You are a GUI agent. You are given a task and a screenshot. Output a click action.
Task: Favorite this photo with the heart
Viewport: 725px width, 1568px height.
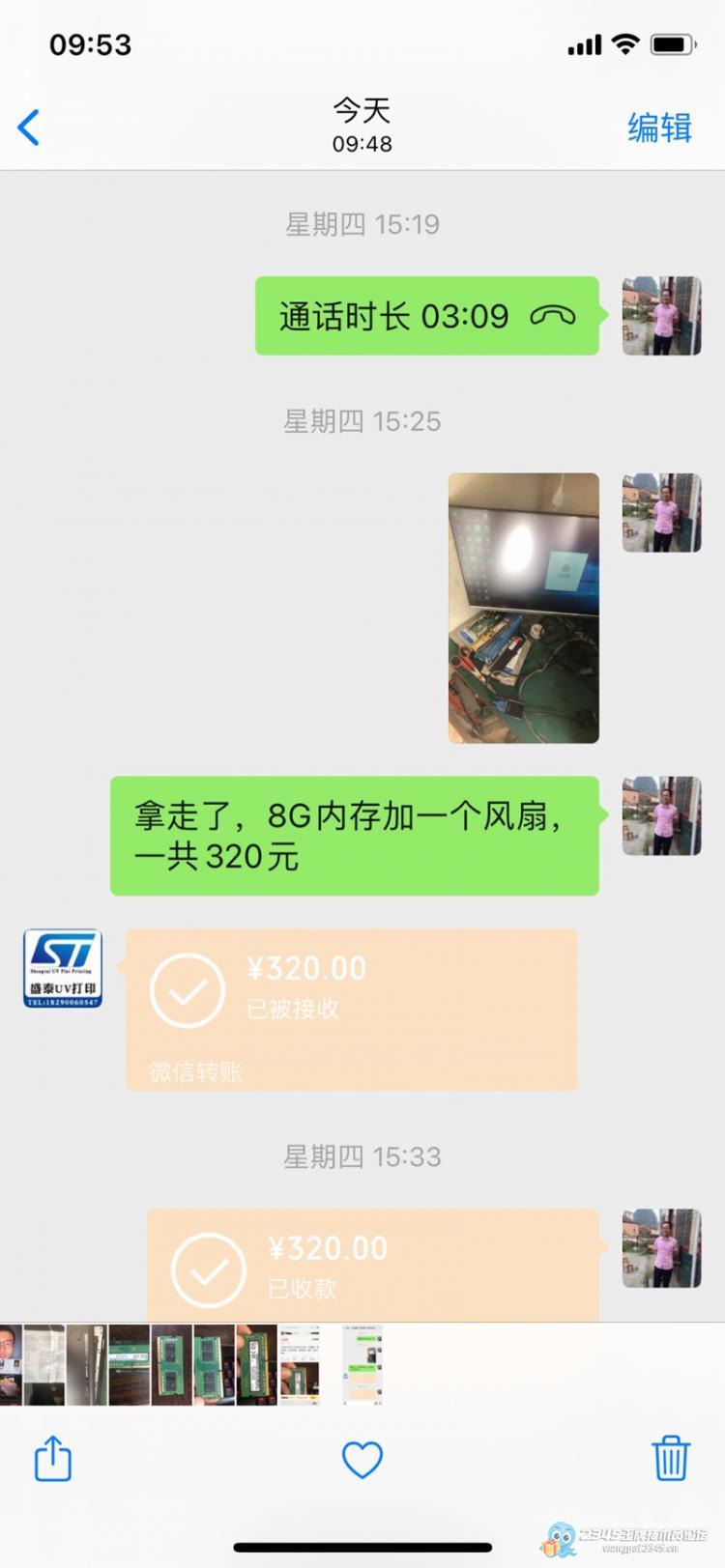(x=362, y=1459)
